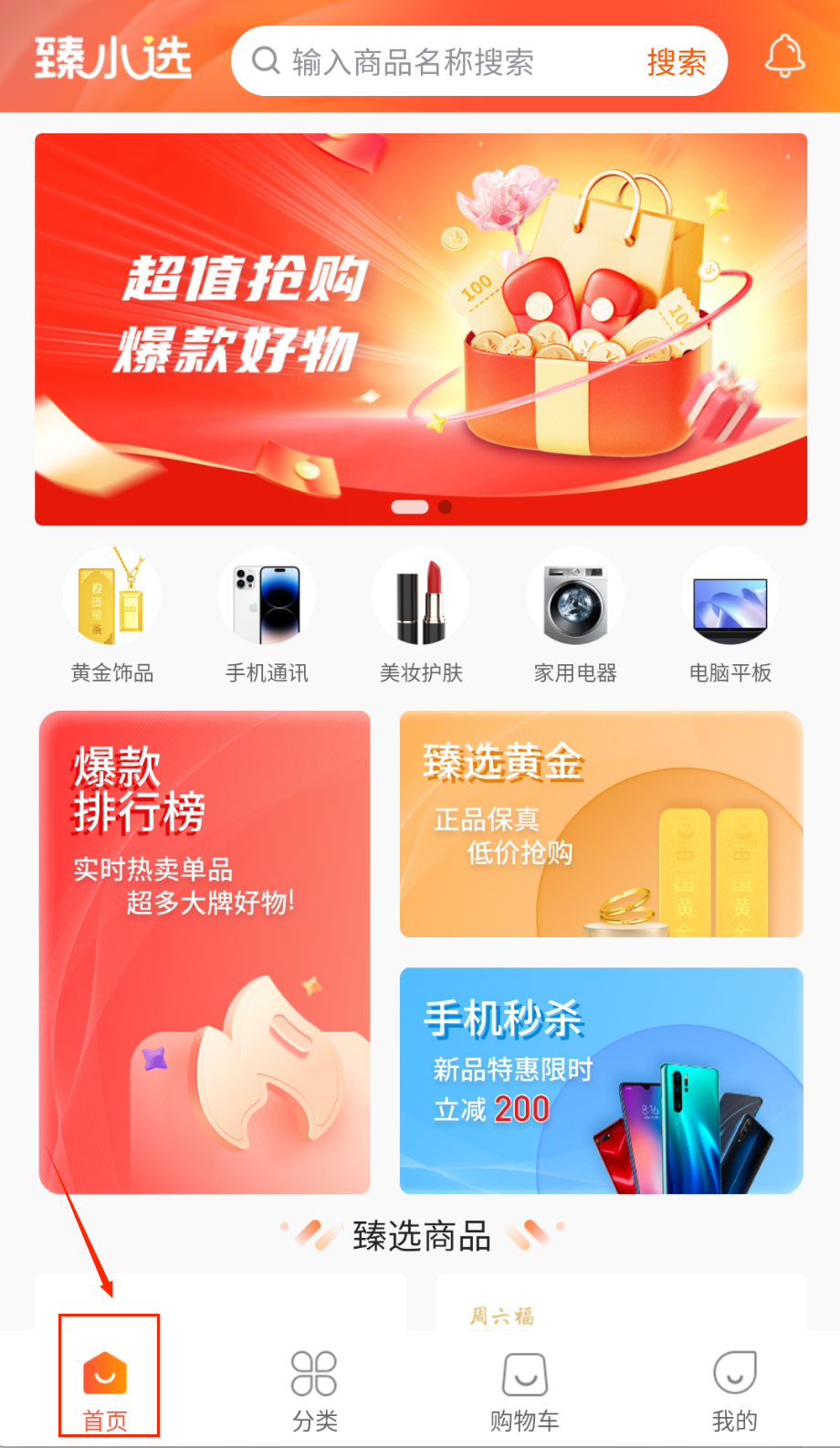Screen dimensions: 840x1448
Task: Open the 臻选黄金 promotion card
Action: tap(601, 824)
